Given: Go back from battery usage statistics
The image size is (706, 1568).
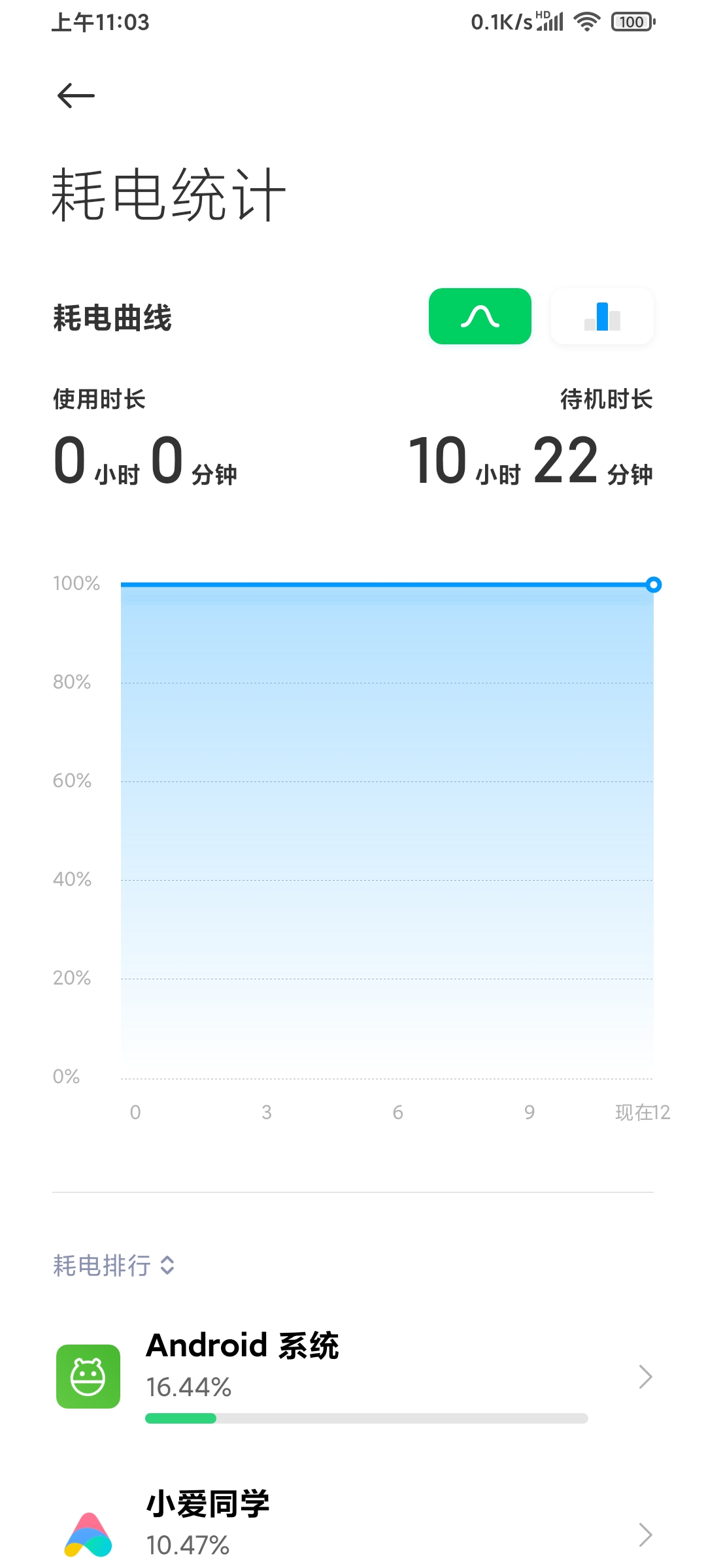Looking at the screenshot, I should click(x=76, y=96).
